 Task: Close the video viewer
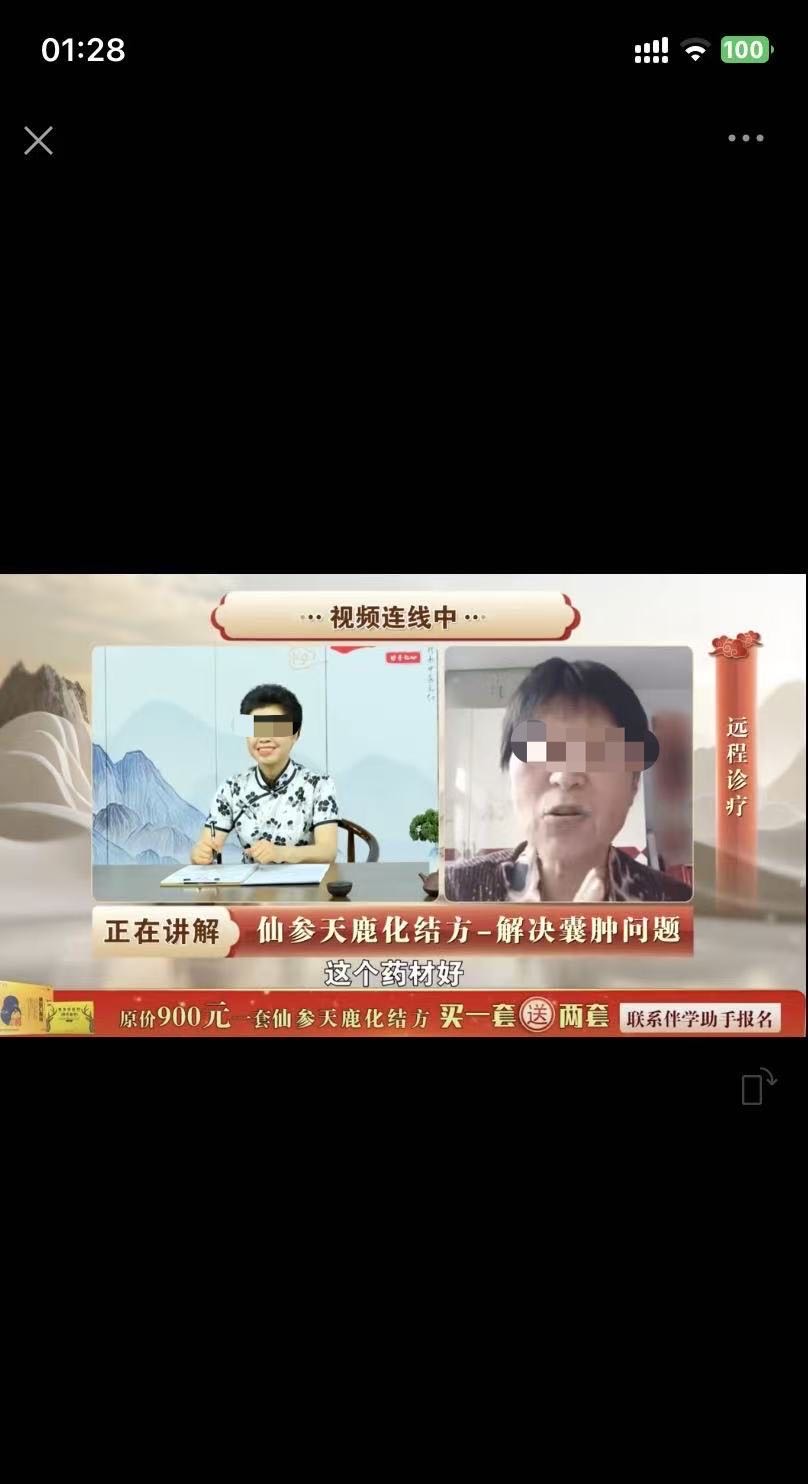click(38, 141)
